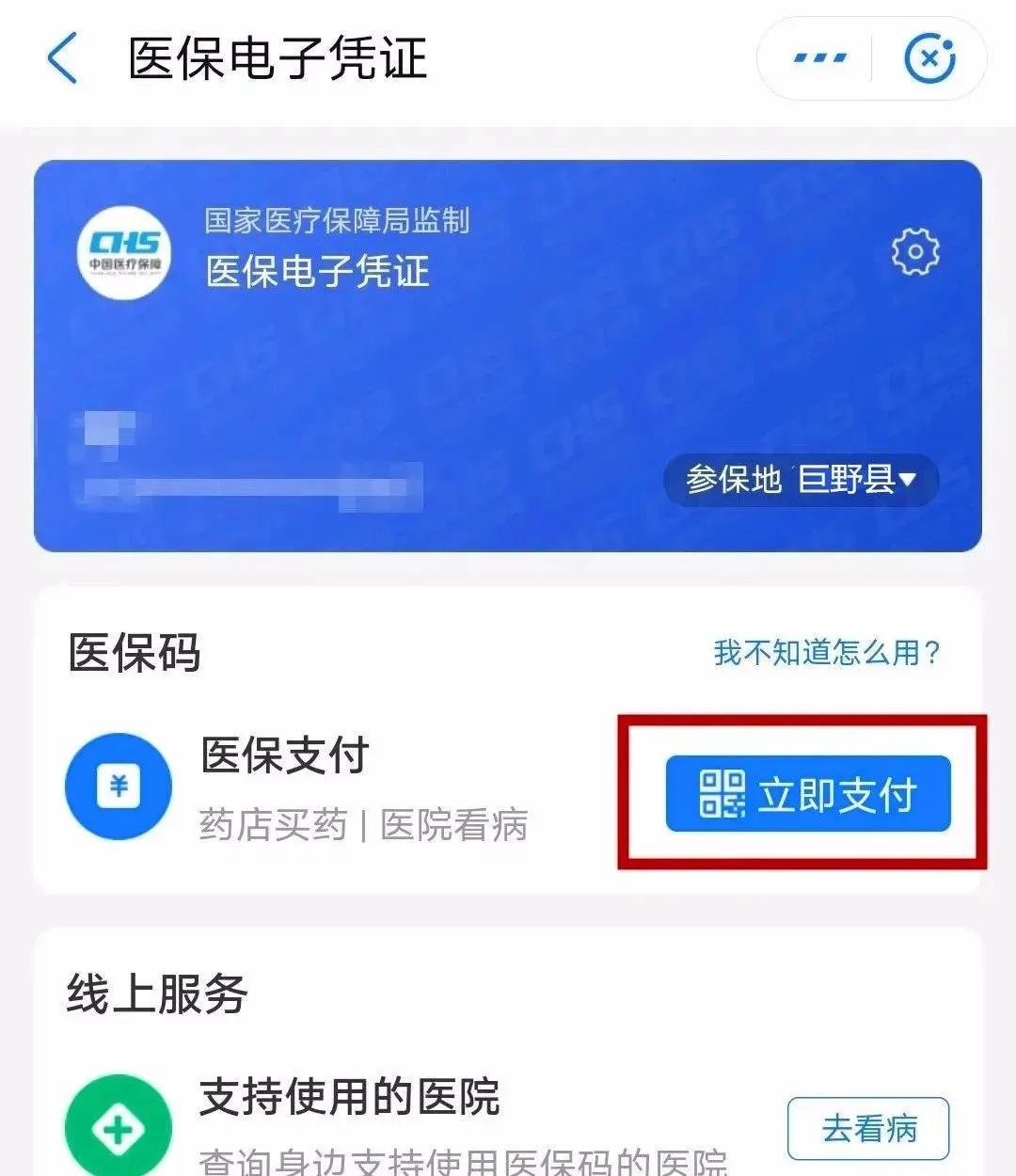Go back from 医保电子凭证 page
The width and height of the screenshot is (1016, 1176).
coord(62,58)
